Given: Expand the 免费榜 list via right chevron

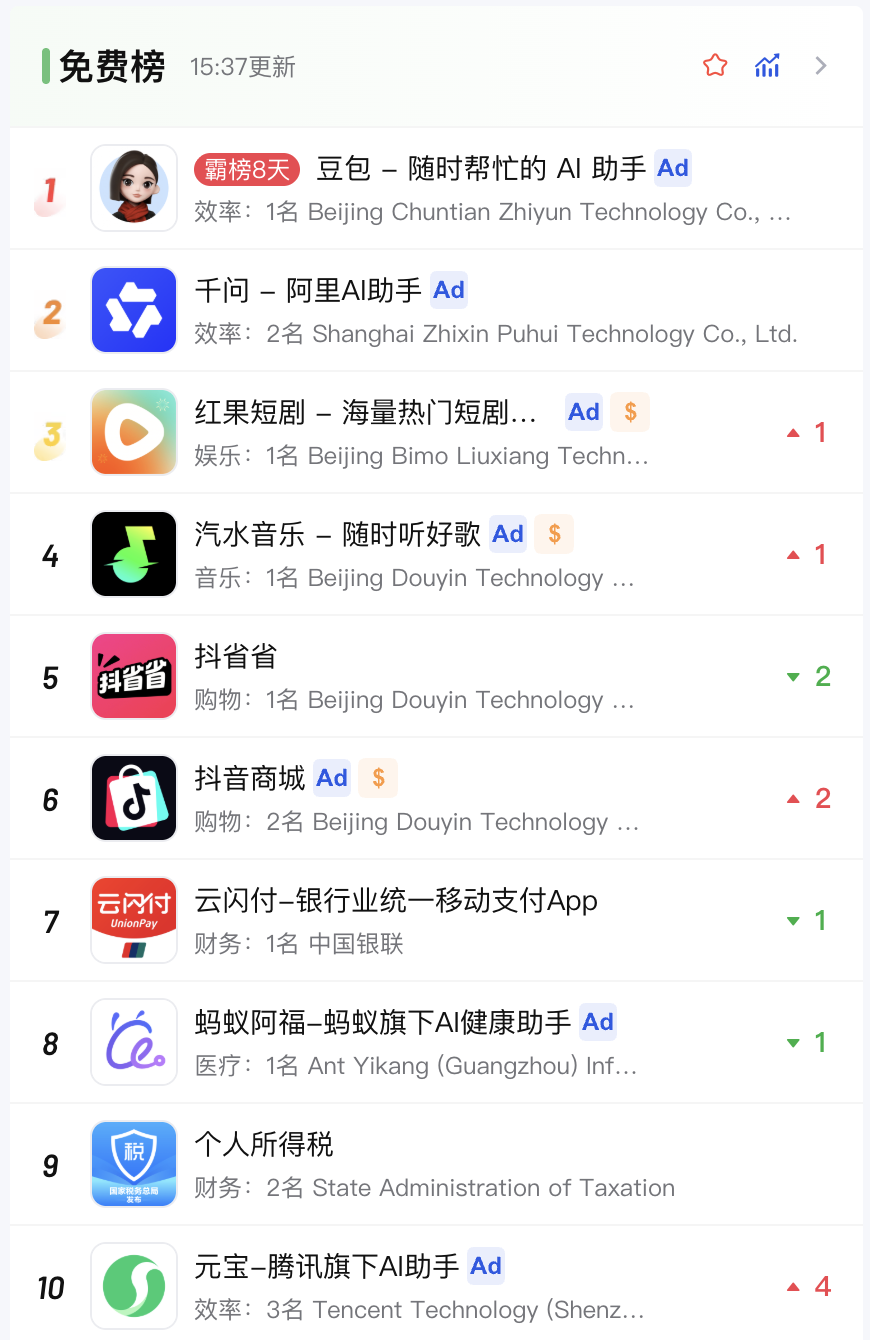Looking at the screenshot, I should point(820,64).
